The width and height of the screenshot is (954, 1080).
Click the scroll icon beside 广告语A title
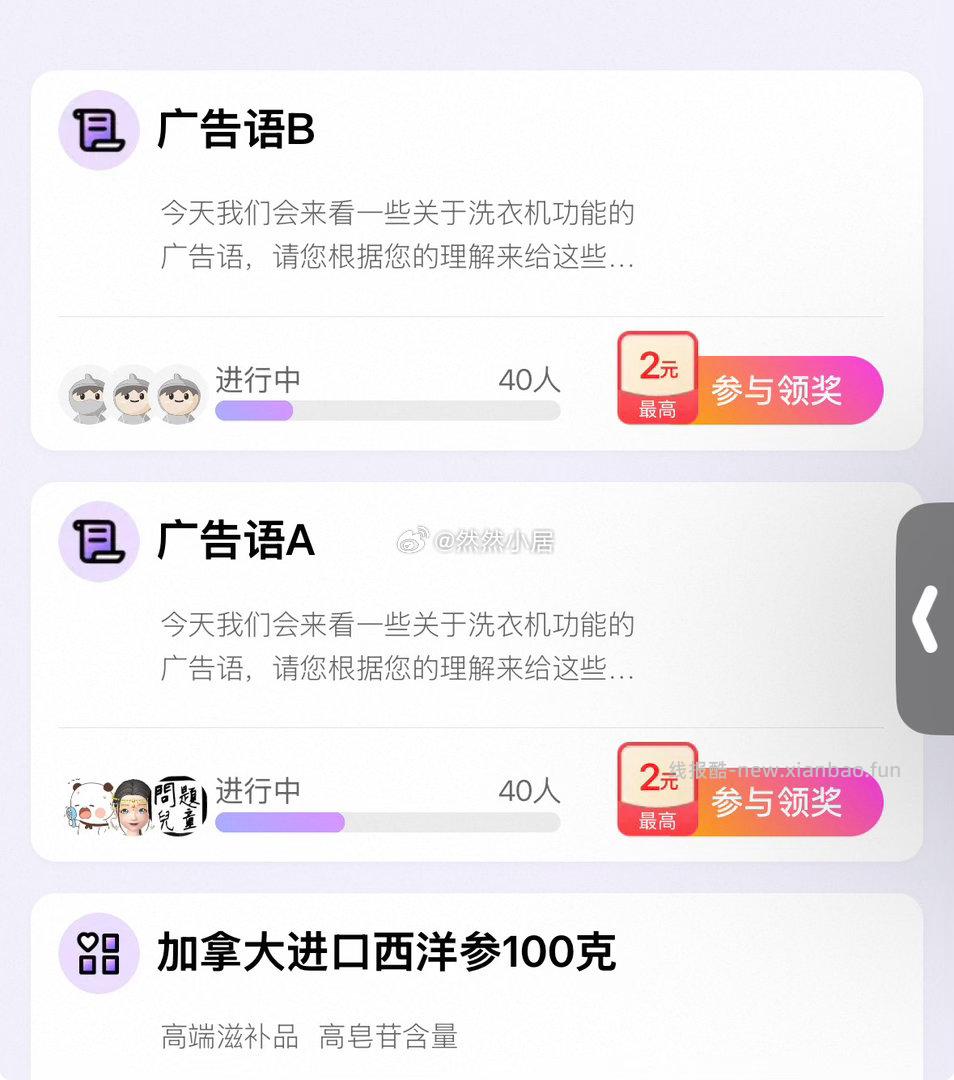(97, 542)
